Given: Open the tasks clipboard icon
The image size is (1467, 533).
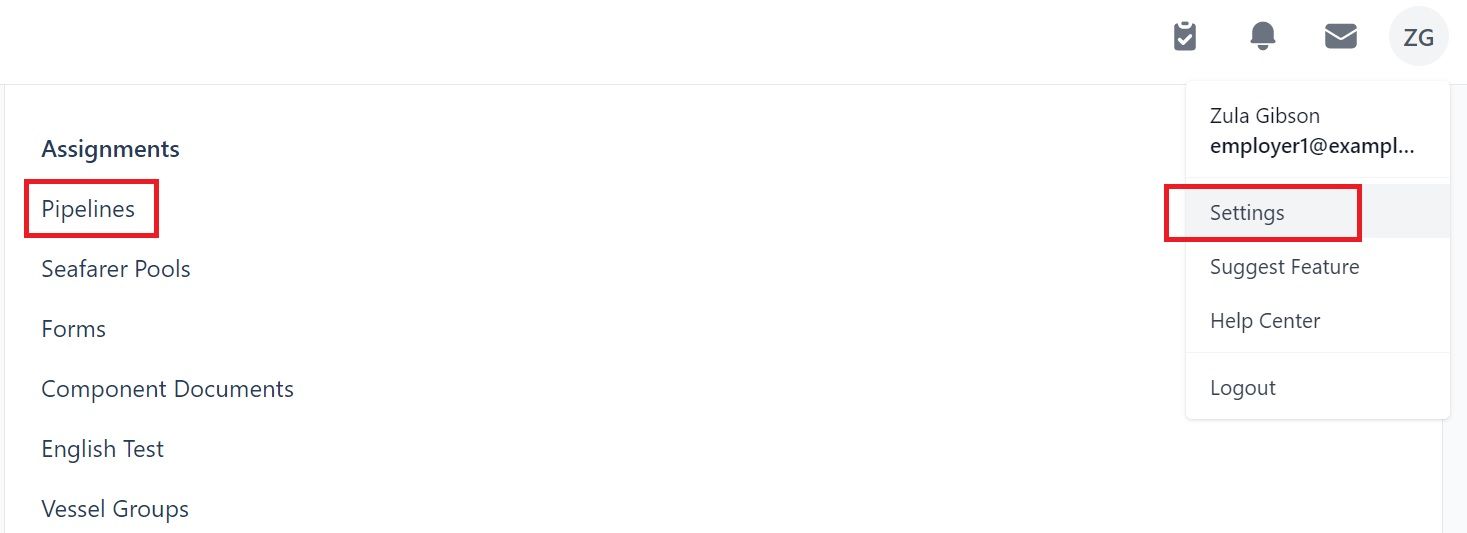Looking at the screenshot, I should (x=1185, y=37).
